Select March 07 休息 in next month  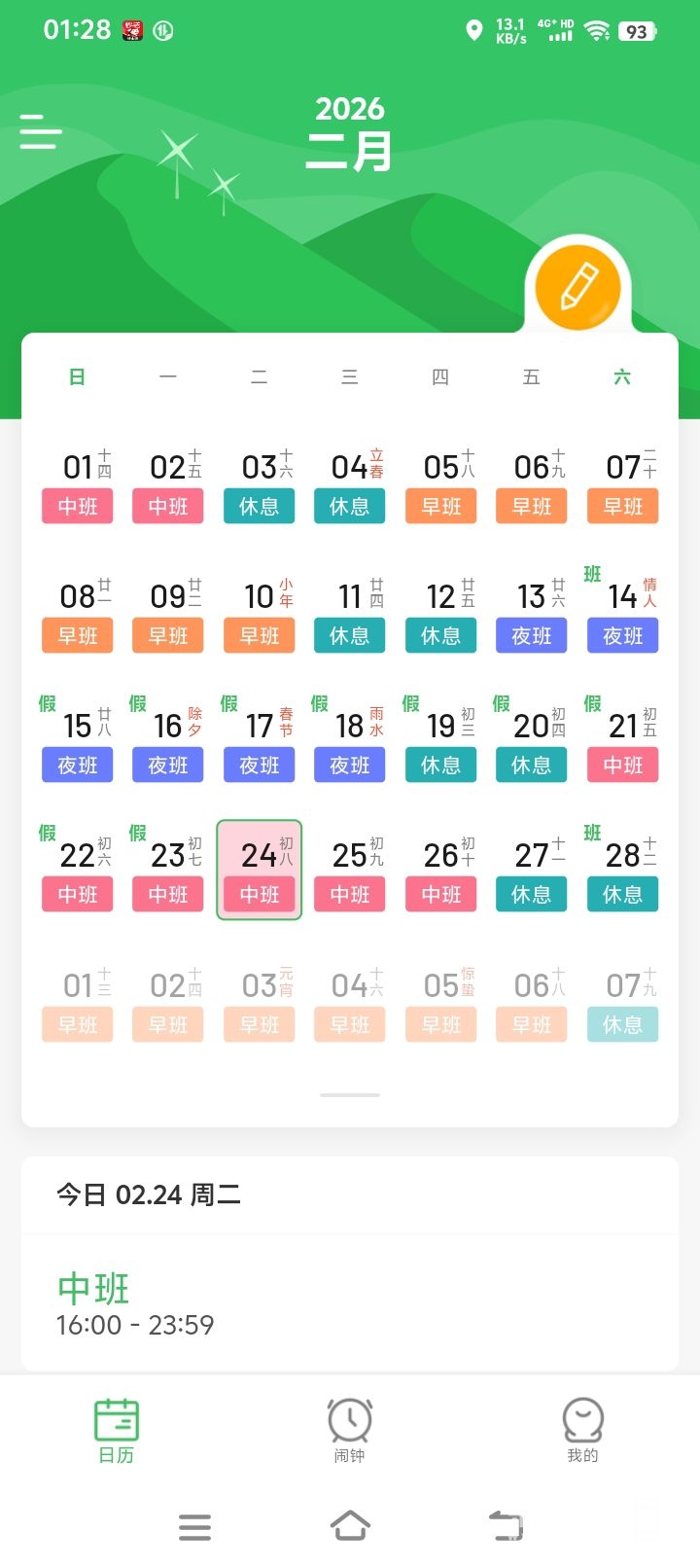pyautogui.click(x=622, y=1002)
